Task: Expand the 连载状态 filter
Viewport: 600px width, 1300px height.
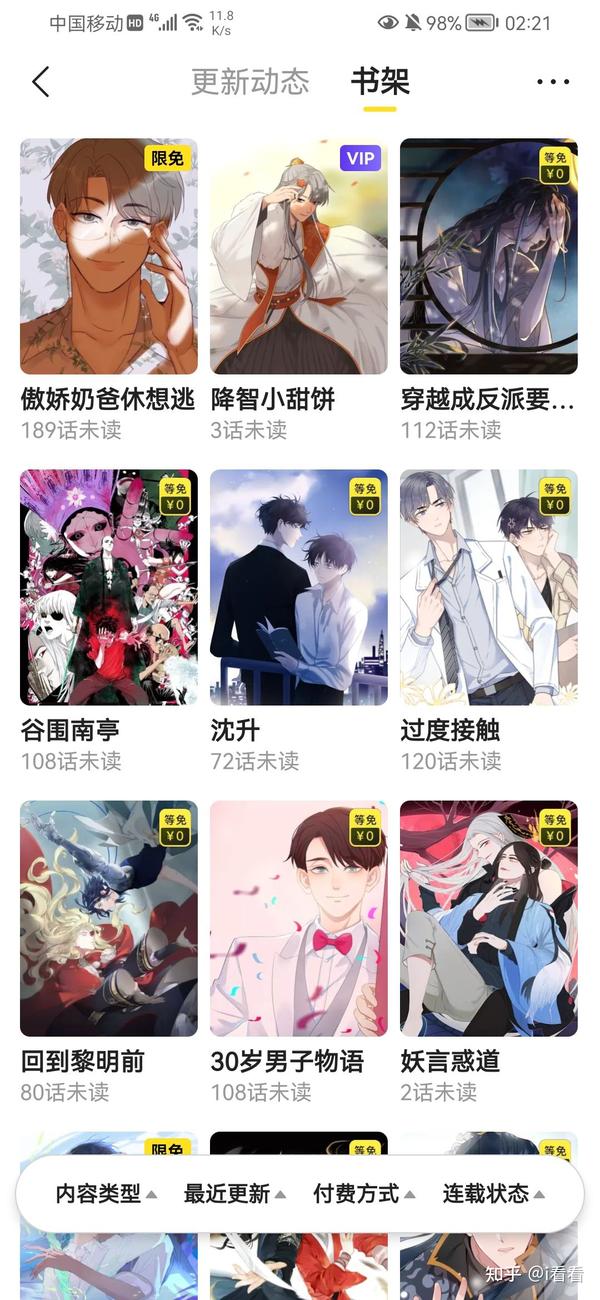Action: pos(494,1193)
